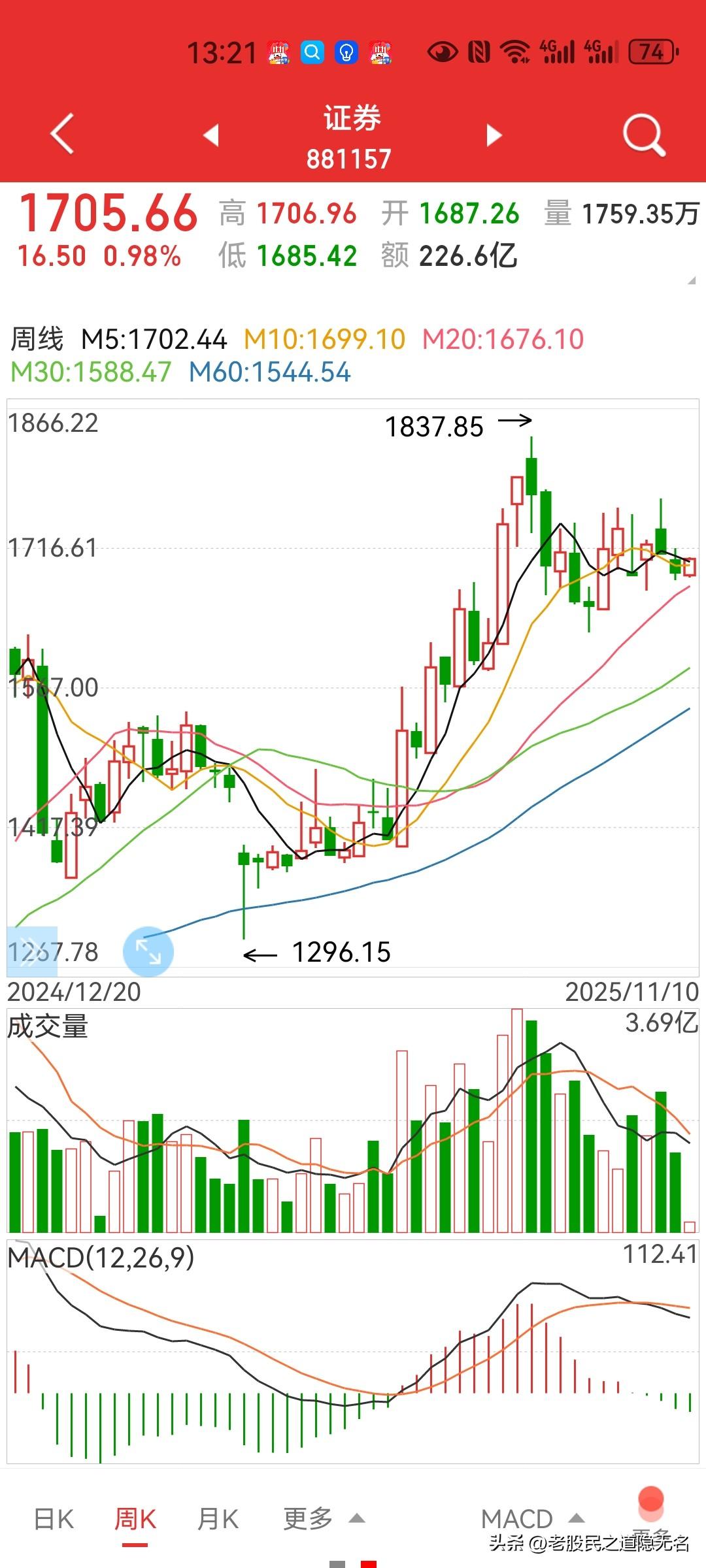Screen dimensions: 706x1568
Task: Switch to the 月K tab
Action: point(218,1519)
